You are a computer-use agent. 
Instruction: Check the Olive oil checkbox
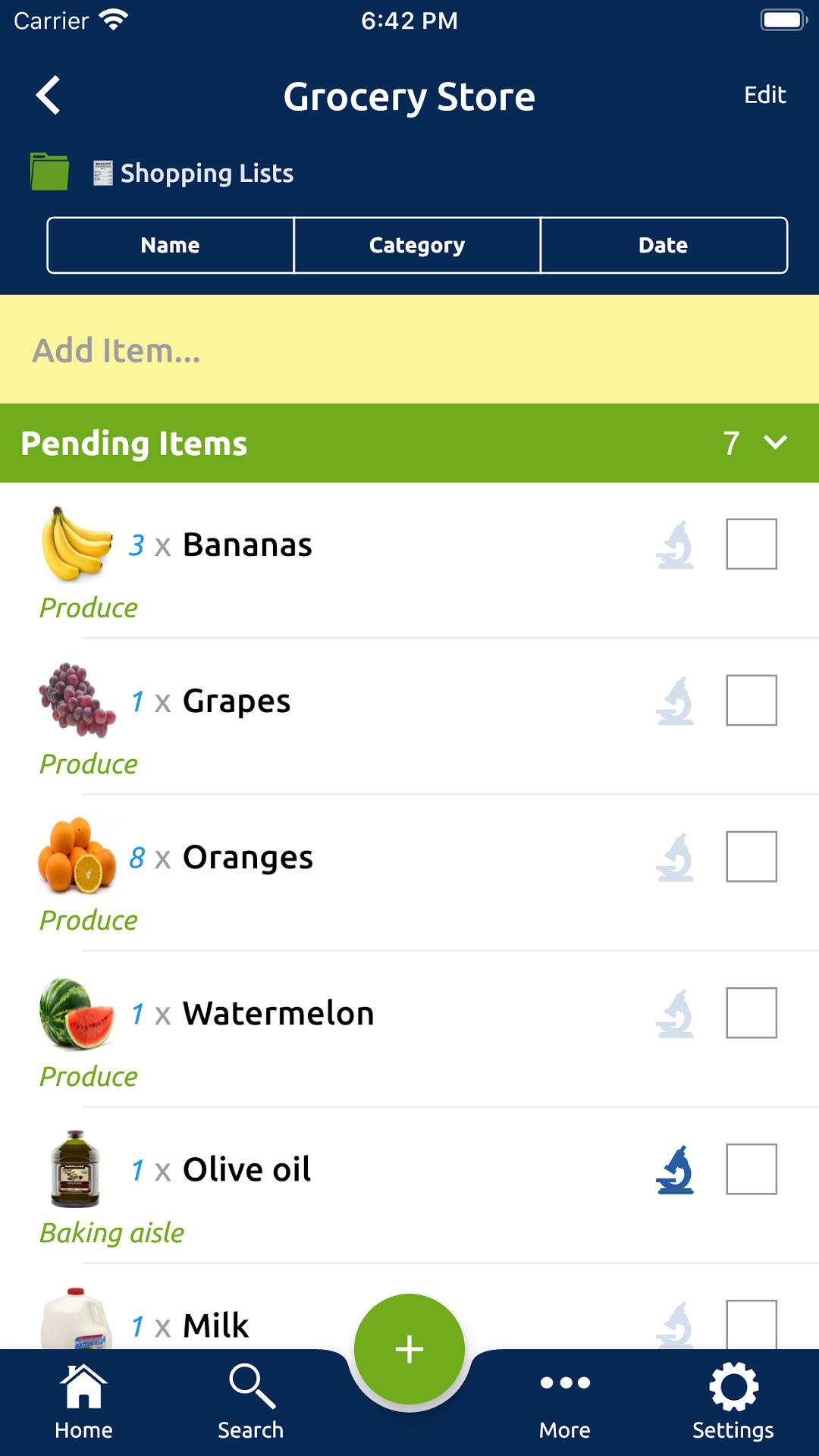click(x=752, y=1169)
